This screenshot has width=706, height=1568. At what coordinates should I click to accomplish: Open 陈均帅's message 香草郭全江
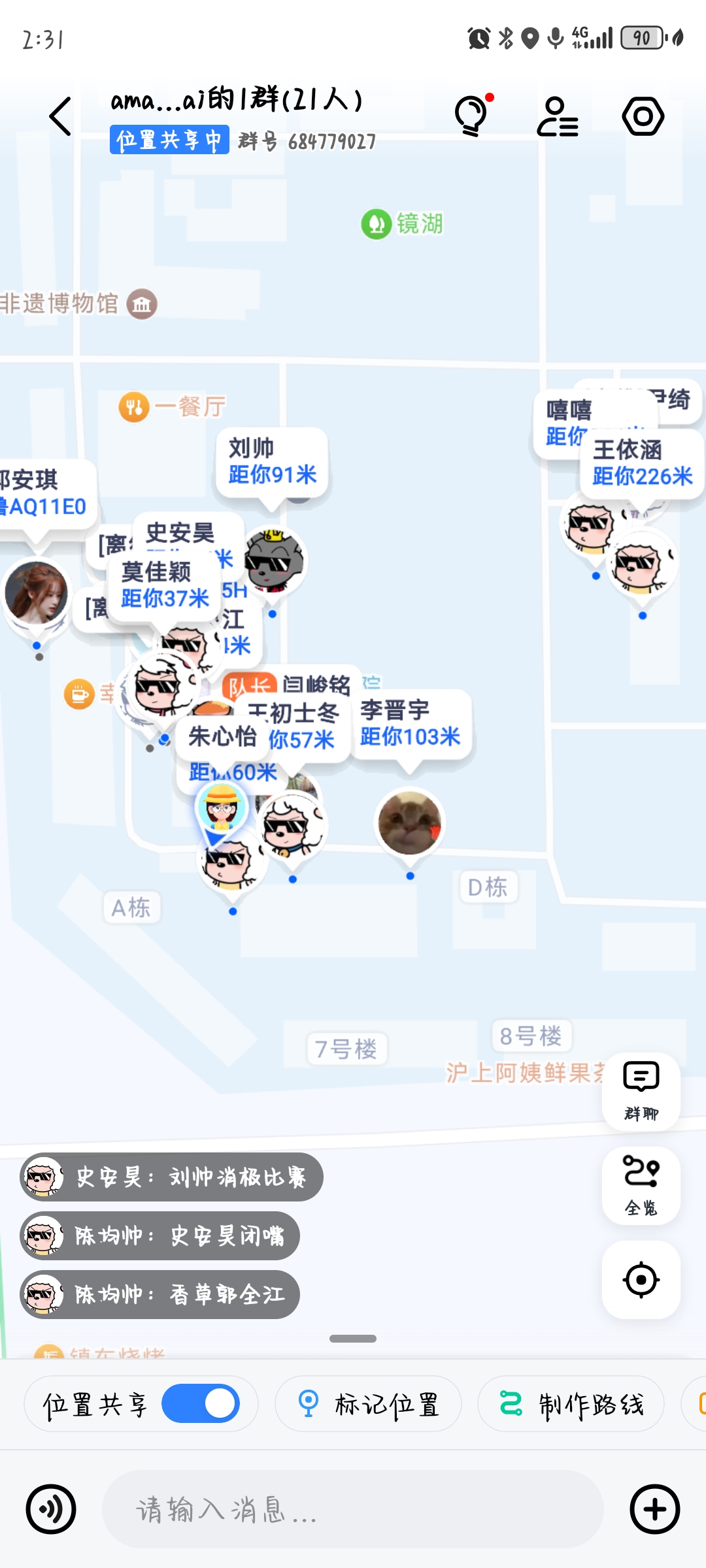[x=160, y=1294]
